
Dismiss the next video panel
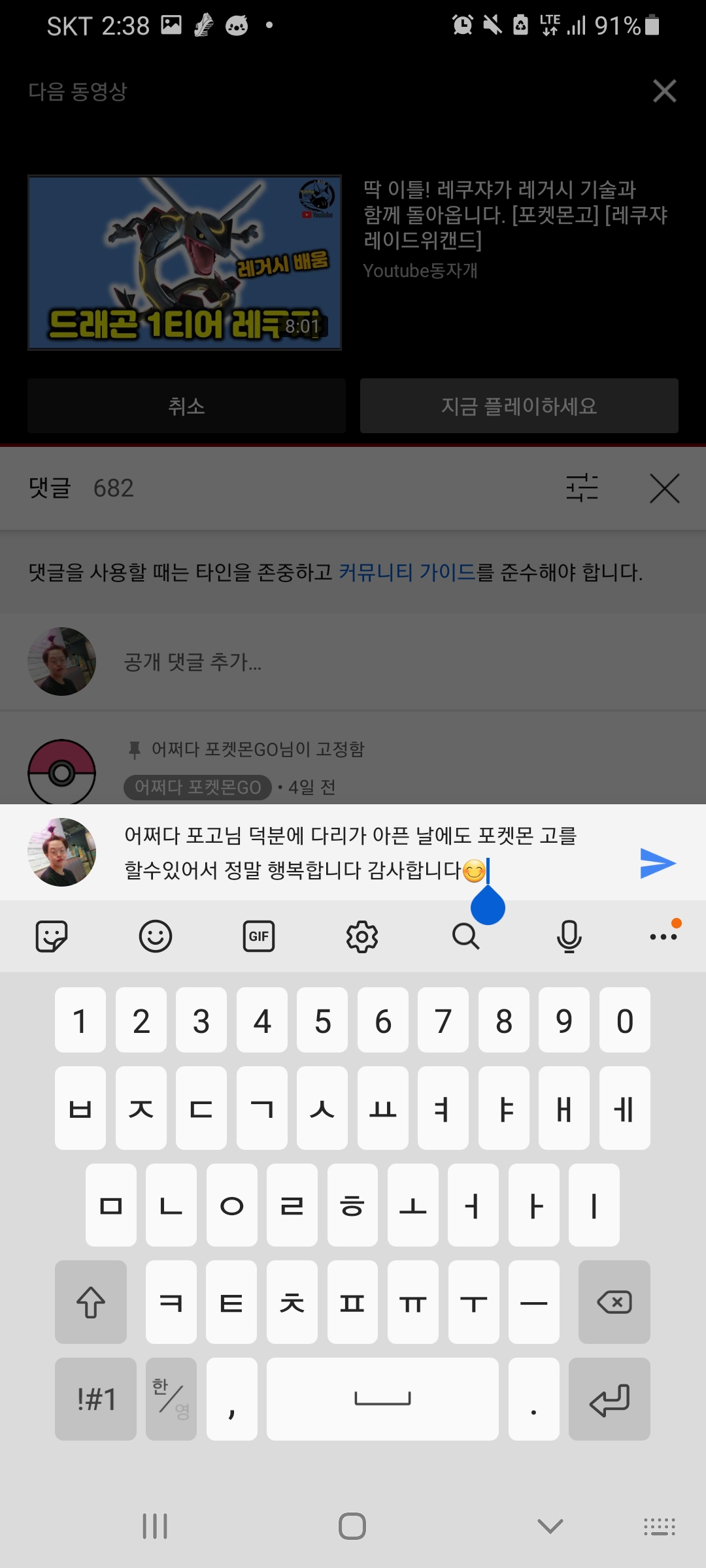point(664,91)
